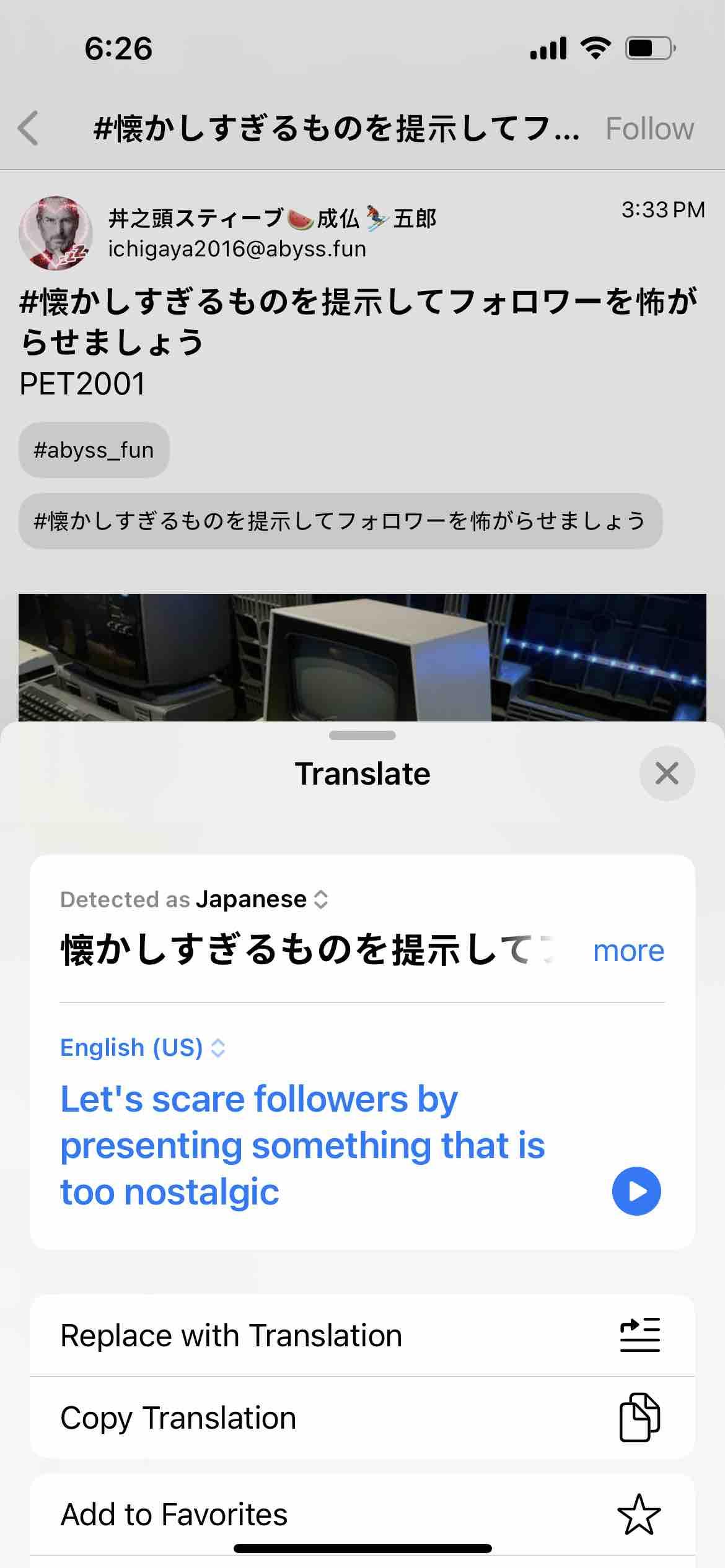Go back with the header arrow
Viewport: 725px width, 1568px height.
pyautogui.click(x=29, y=128)
